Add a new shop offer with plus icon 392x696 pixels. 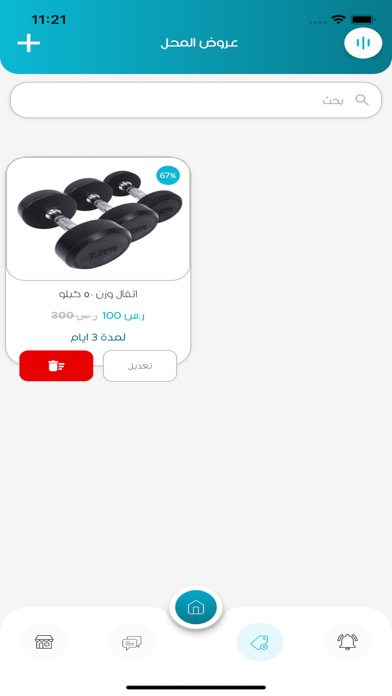click(x=29, y=43)
